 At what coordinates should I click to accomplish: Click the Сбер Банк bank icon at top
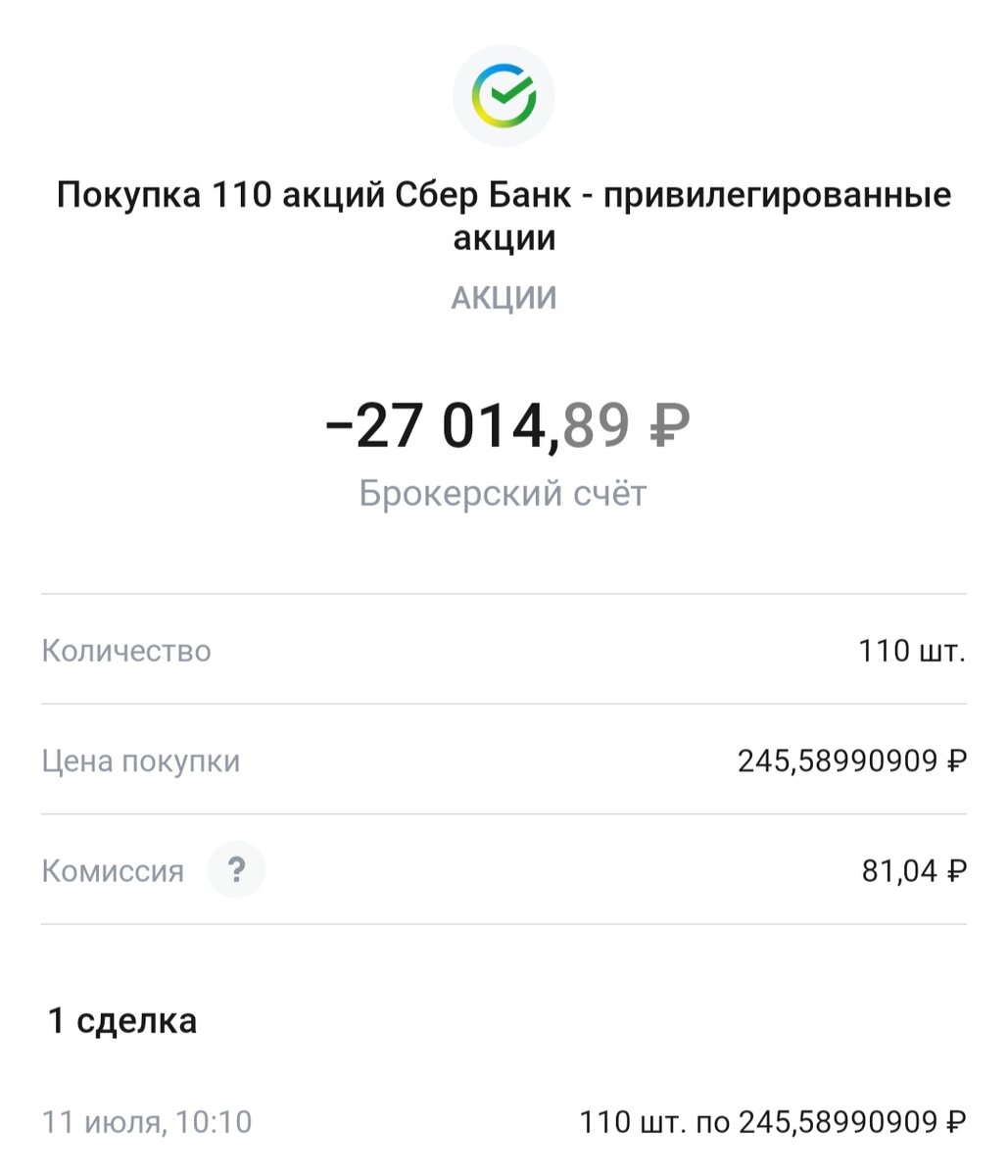click(504, 95)
